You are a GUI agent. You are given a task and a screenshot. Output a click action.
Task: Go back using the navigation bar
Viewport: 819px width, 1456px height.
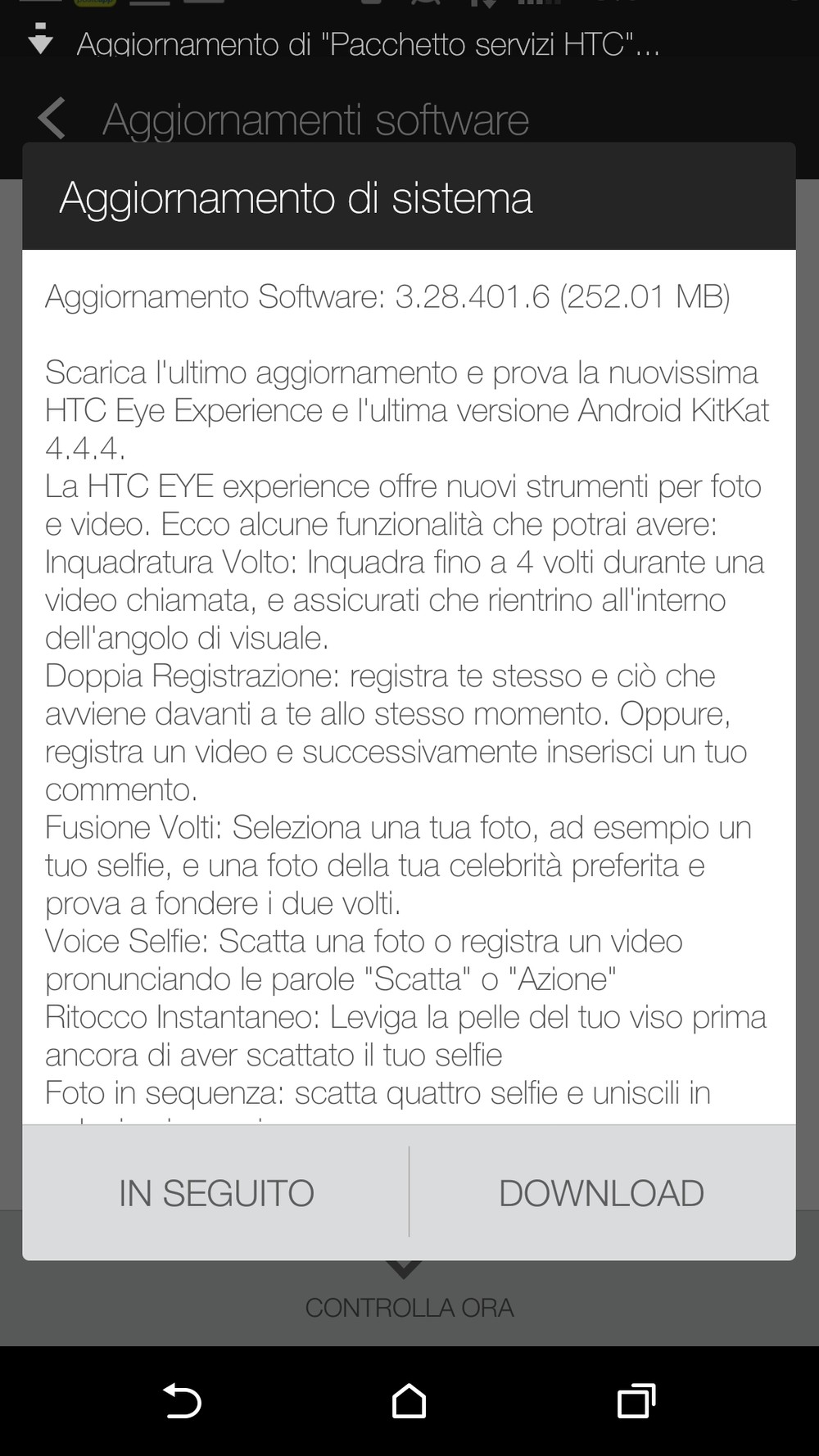click(182, 1400)
